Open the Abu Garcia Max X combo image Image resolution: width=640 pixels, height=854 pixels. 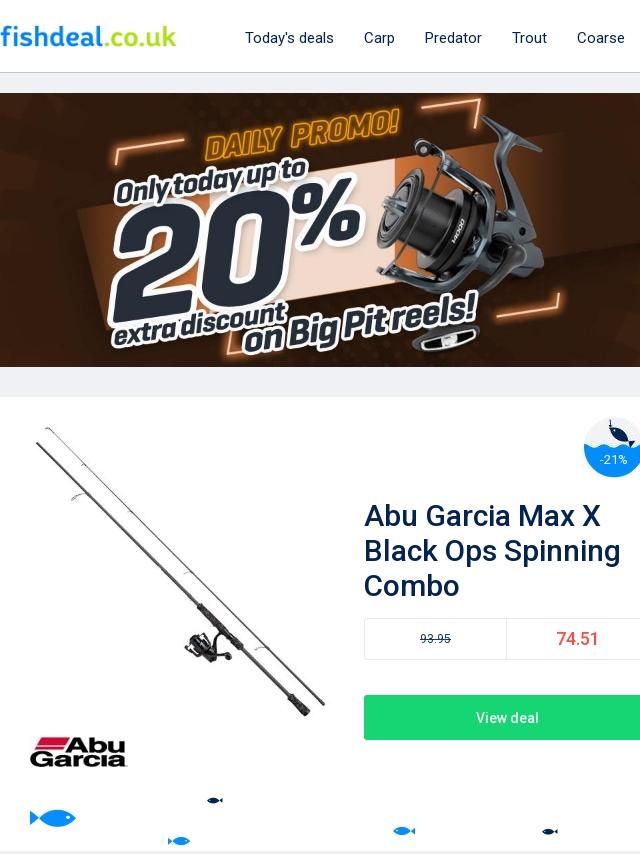click(x=180, y=570)
